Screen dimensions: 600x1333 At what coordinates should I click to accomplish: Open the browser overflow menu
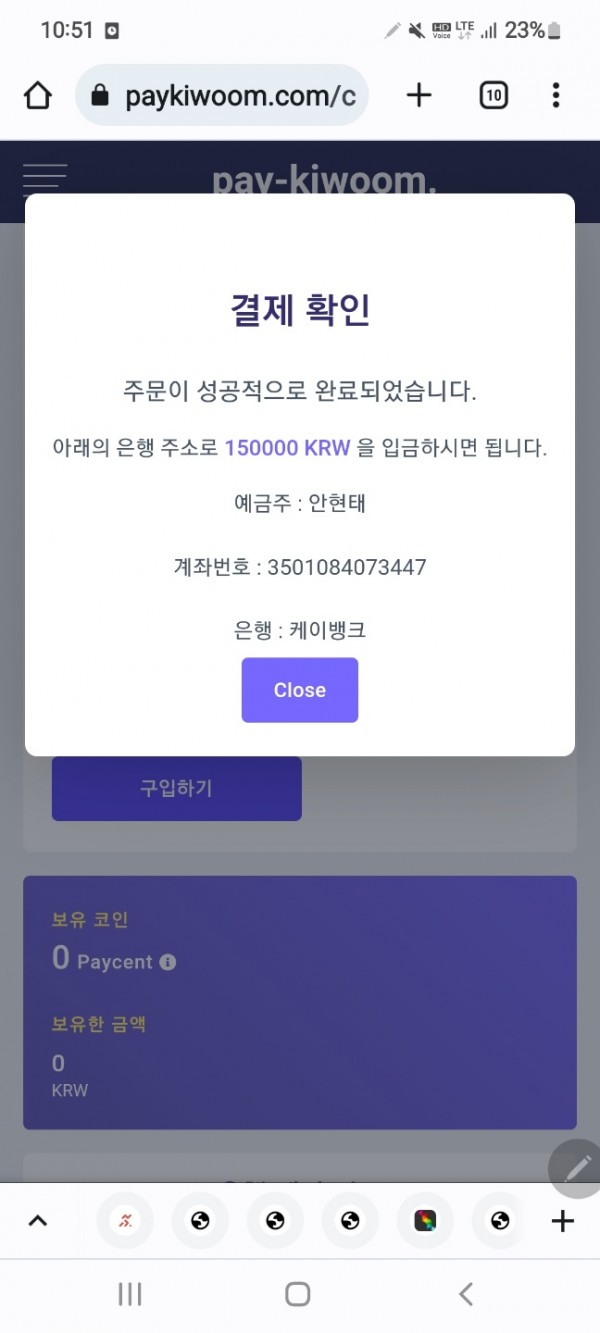coord(556,96)
